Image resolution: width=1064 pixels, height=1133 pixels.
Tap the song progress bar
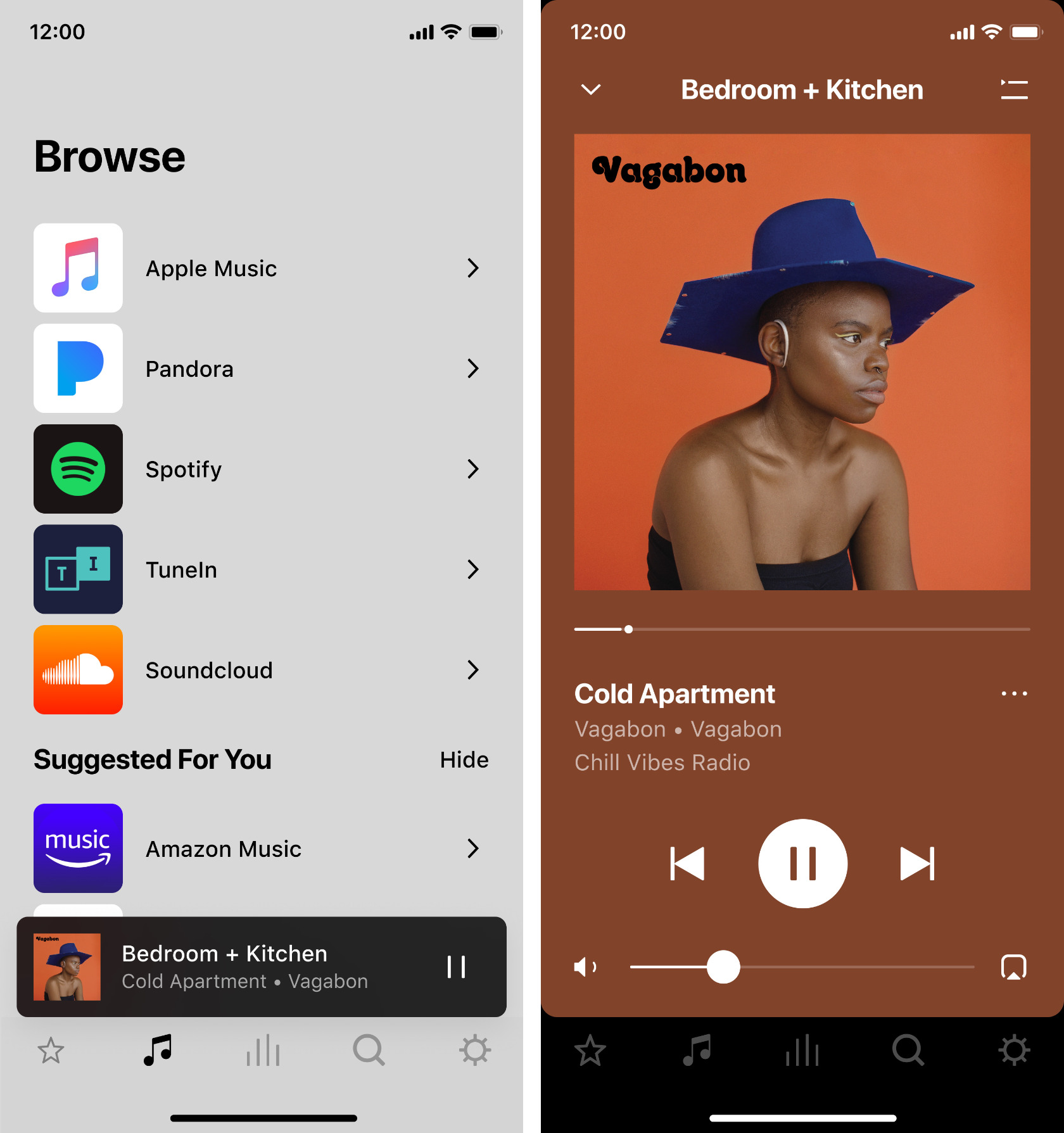pos(823,630)
